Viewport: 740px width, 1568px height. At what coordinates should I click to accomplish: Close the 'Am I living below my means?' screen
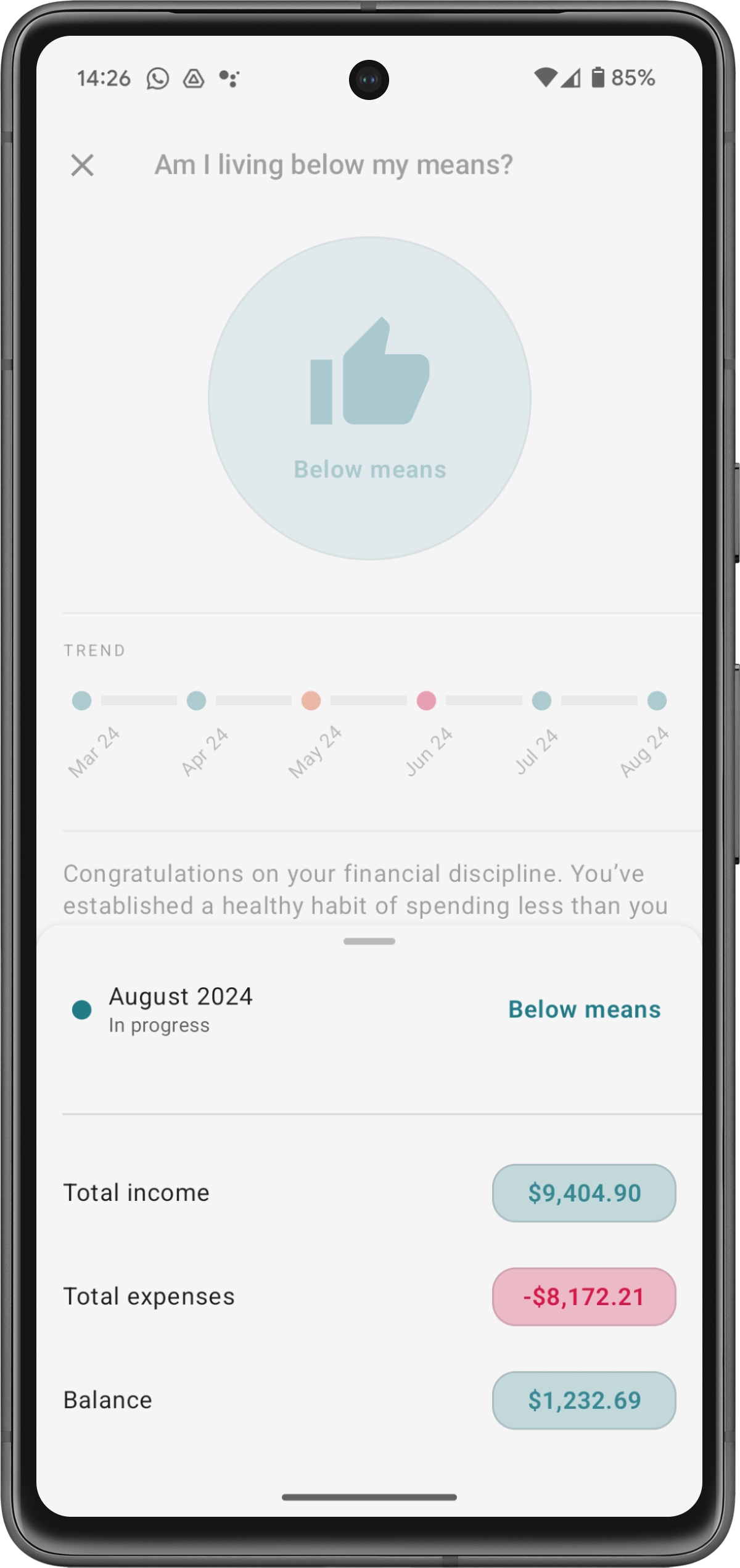tap(82, 165)
